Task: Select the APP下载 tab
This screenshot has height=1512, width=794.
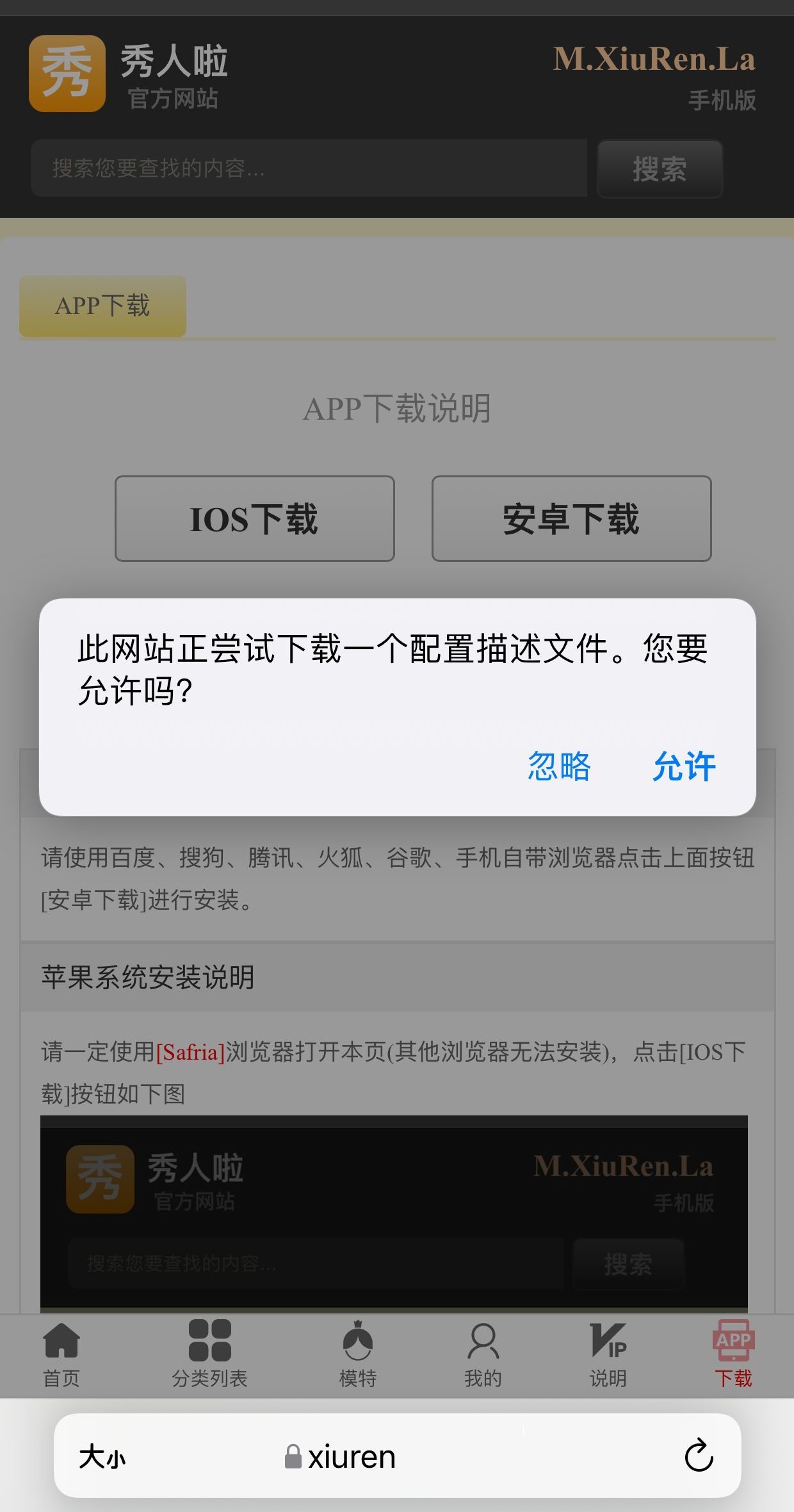Action: 102,306
